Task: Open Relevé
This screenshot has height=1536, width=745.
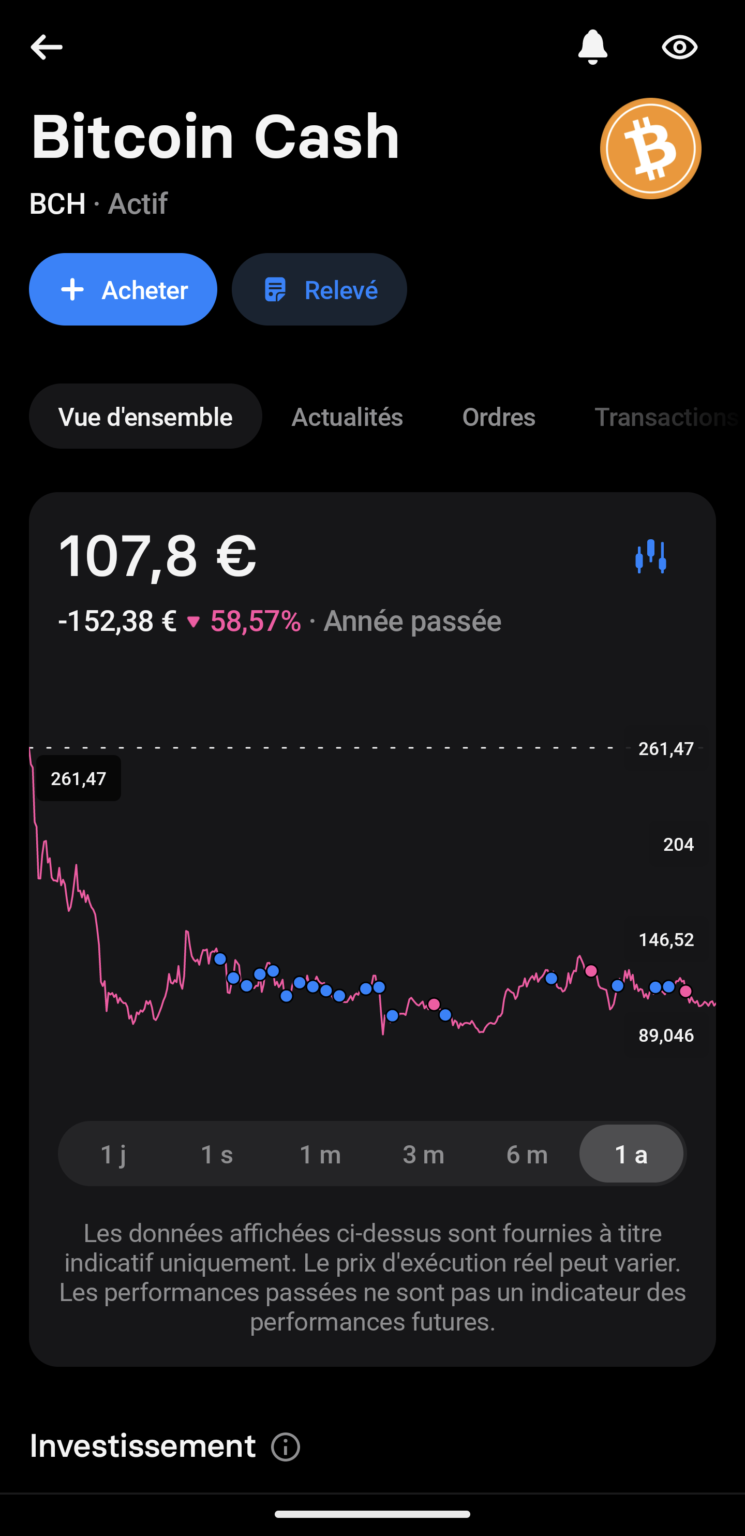Action: pyautogui.click(x=319, y=289)
